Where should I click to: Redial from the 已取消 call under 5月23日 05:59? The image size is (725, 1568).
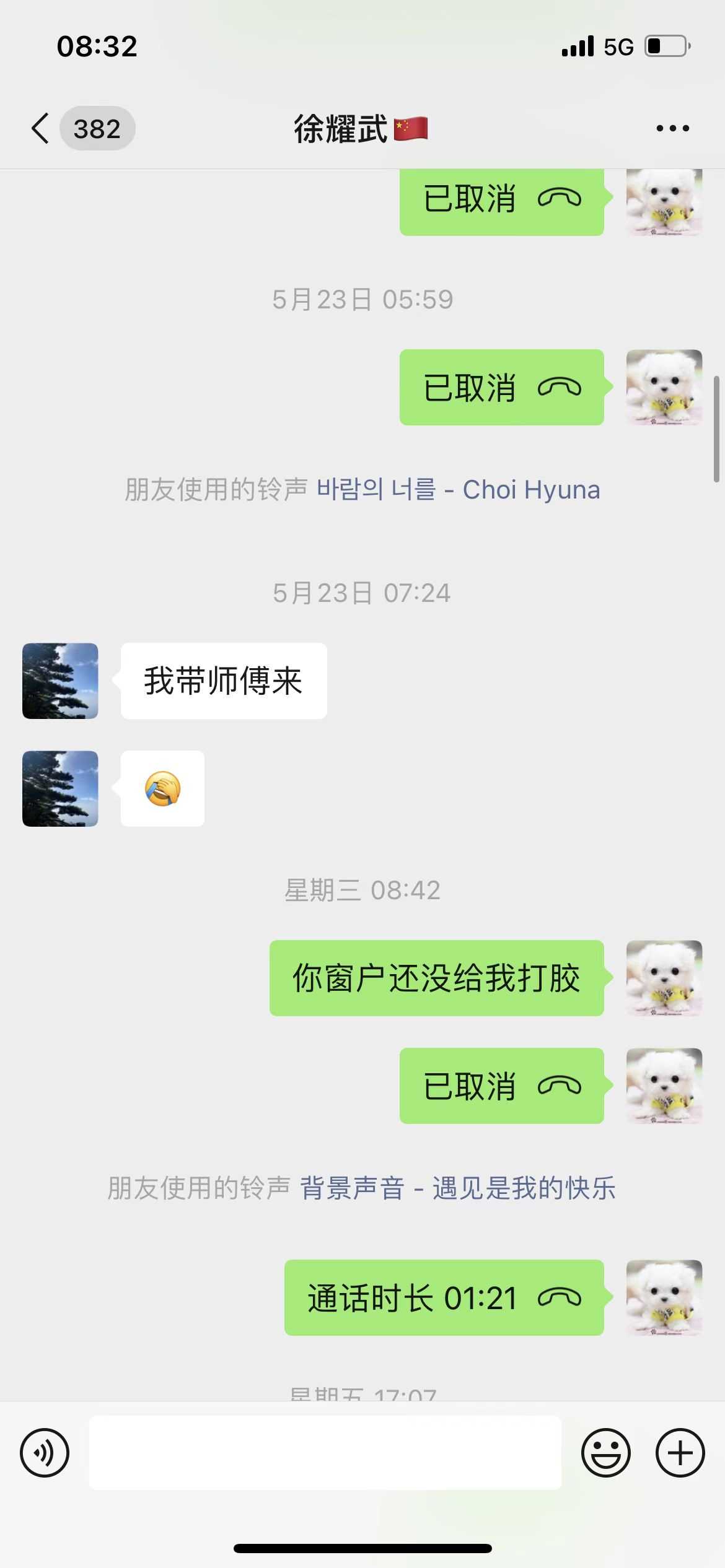pyautogui.click(x=501, y=388)
